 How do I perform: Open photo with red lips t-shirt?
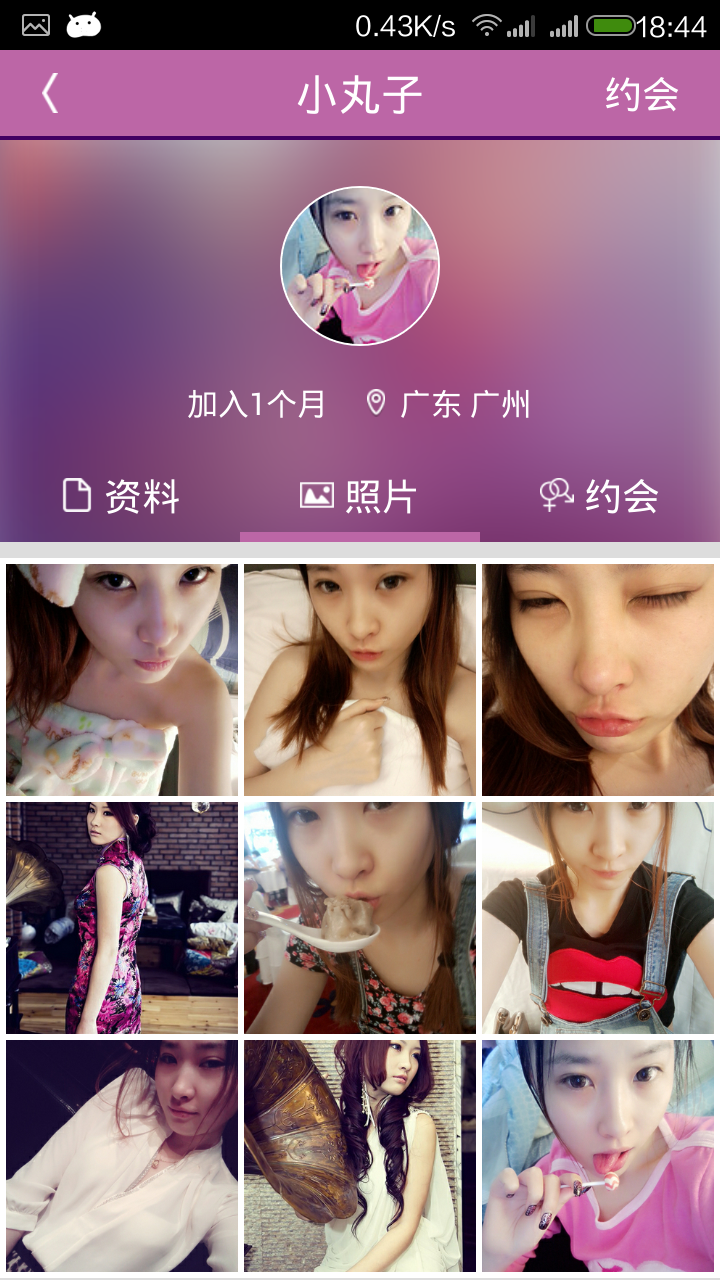click(598, 918)
